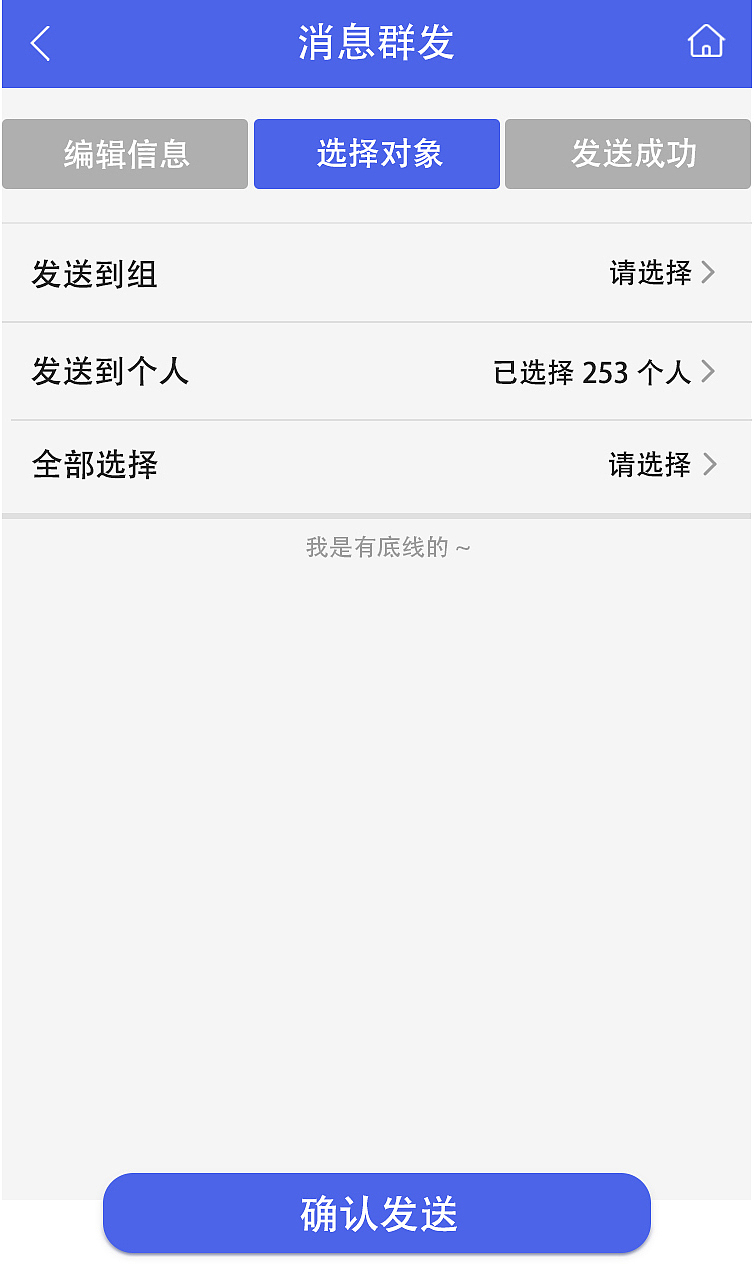Expand the 全部选择 option row
754x1276 pixels.
[376, 464]
